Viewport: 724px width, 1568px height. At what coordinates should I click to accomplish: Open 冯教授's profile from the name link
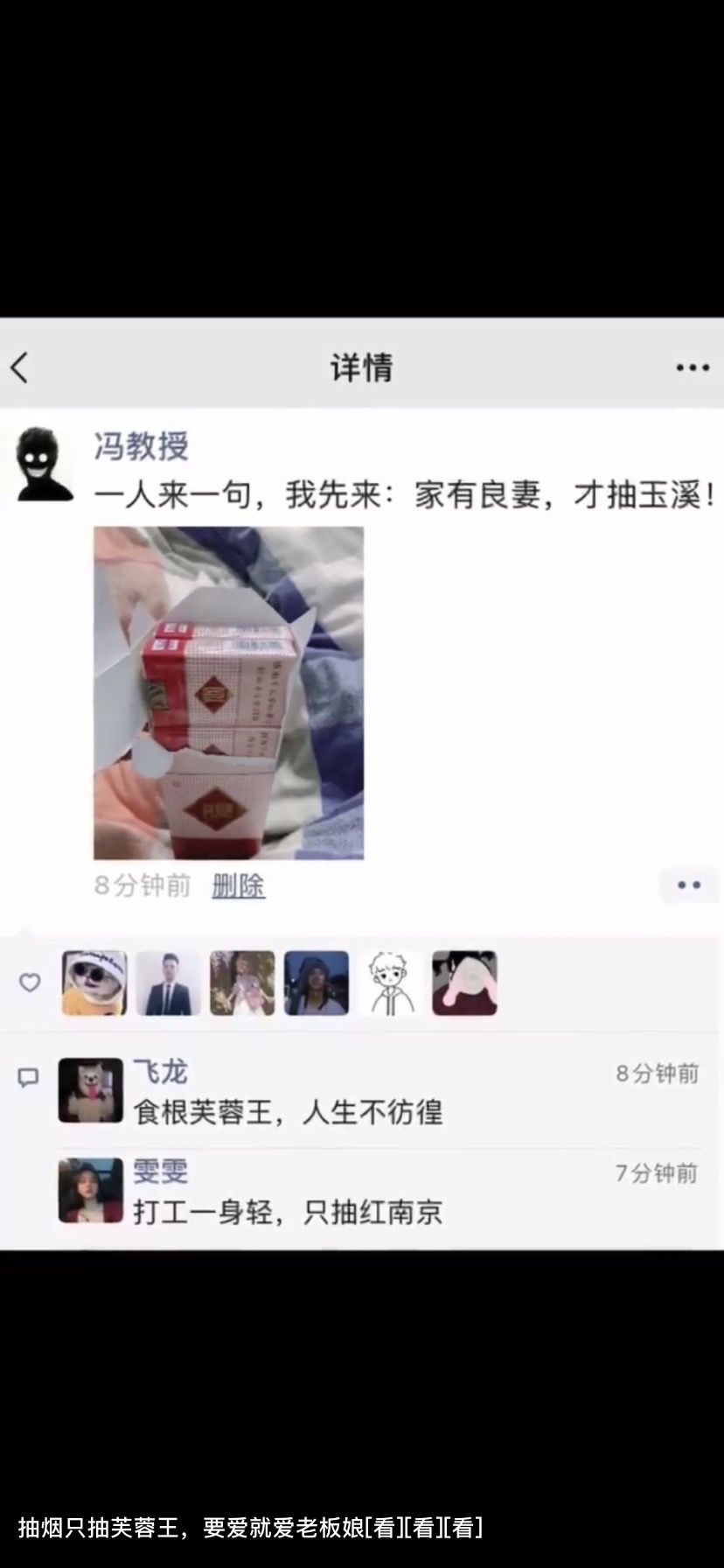coord(141,446)
